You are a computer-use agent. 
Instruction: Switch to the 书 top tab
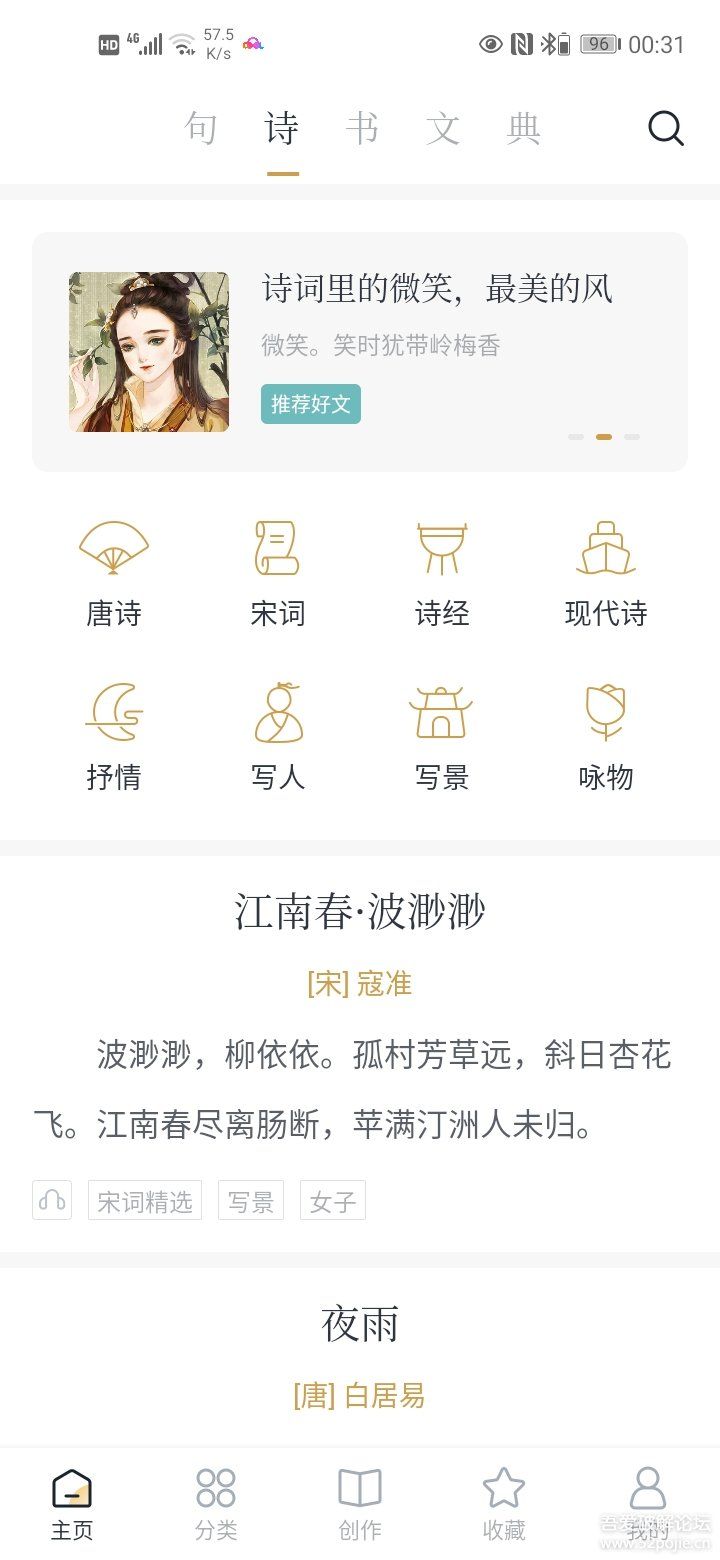[x=362, y=129]
